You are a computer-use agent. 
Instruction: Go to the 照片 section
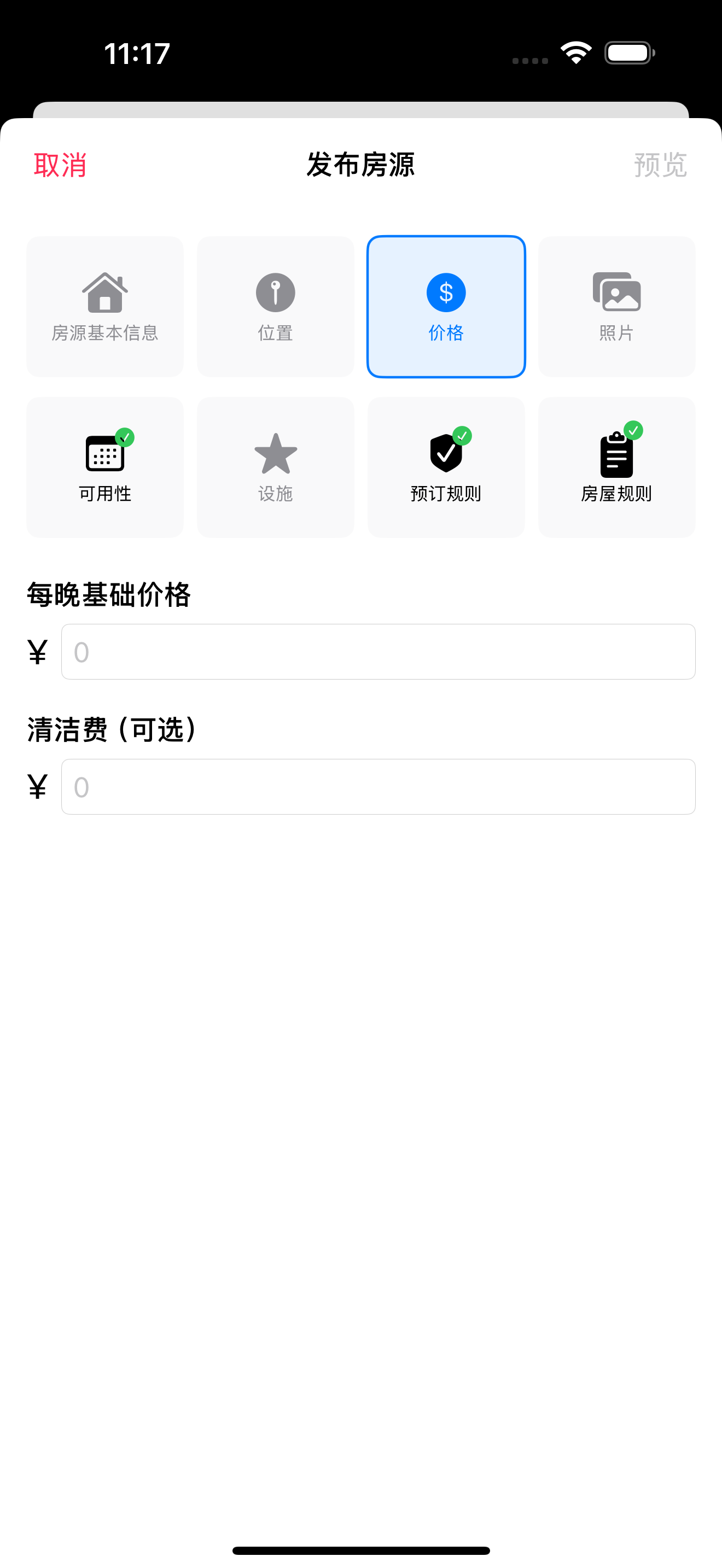coord(616,307)
